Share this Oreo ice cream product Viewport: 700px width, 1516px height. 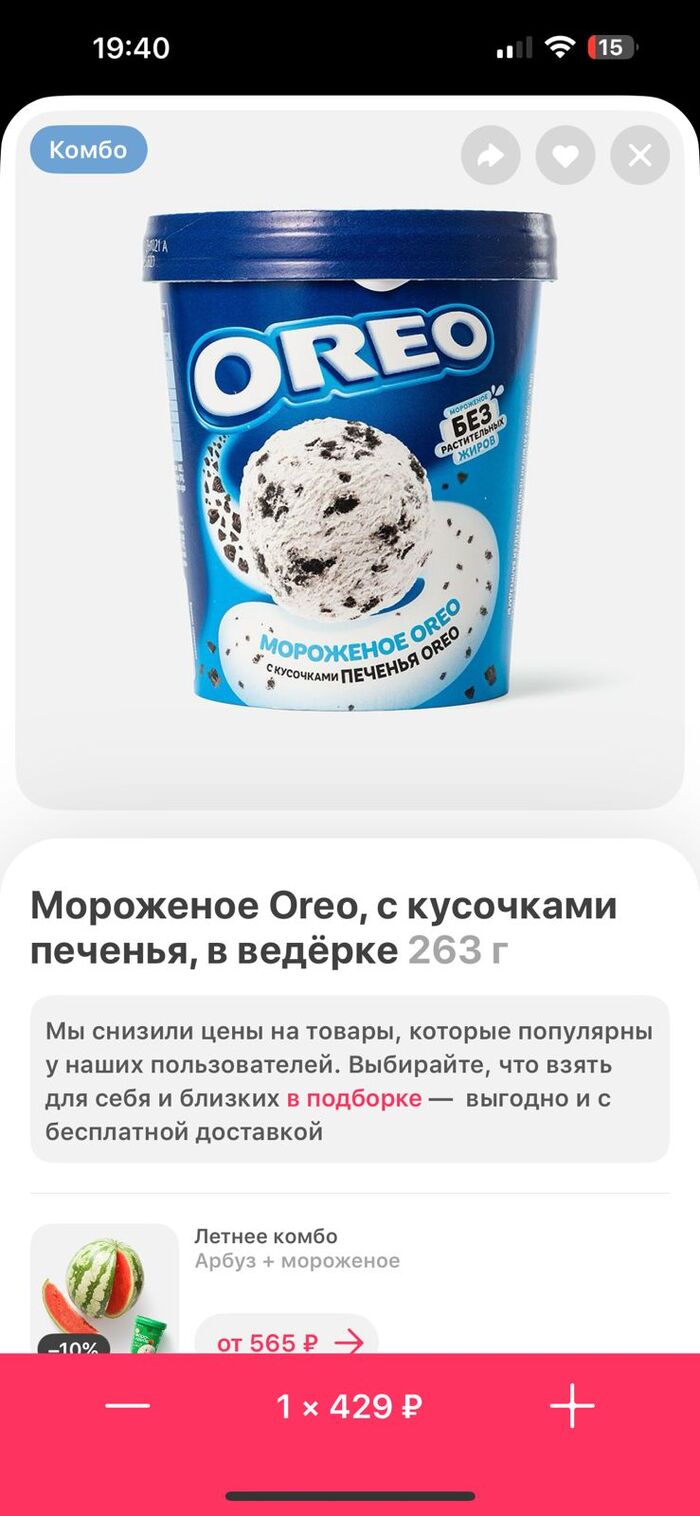[x=491, y=155]
